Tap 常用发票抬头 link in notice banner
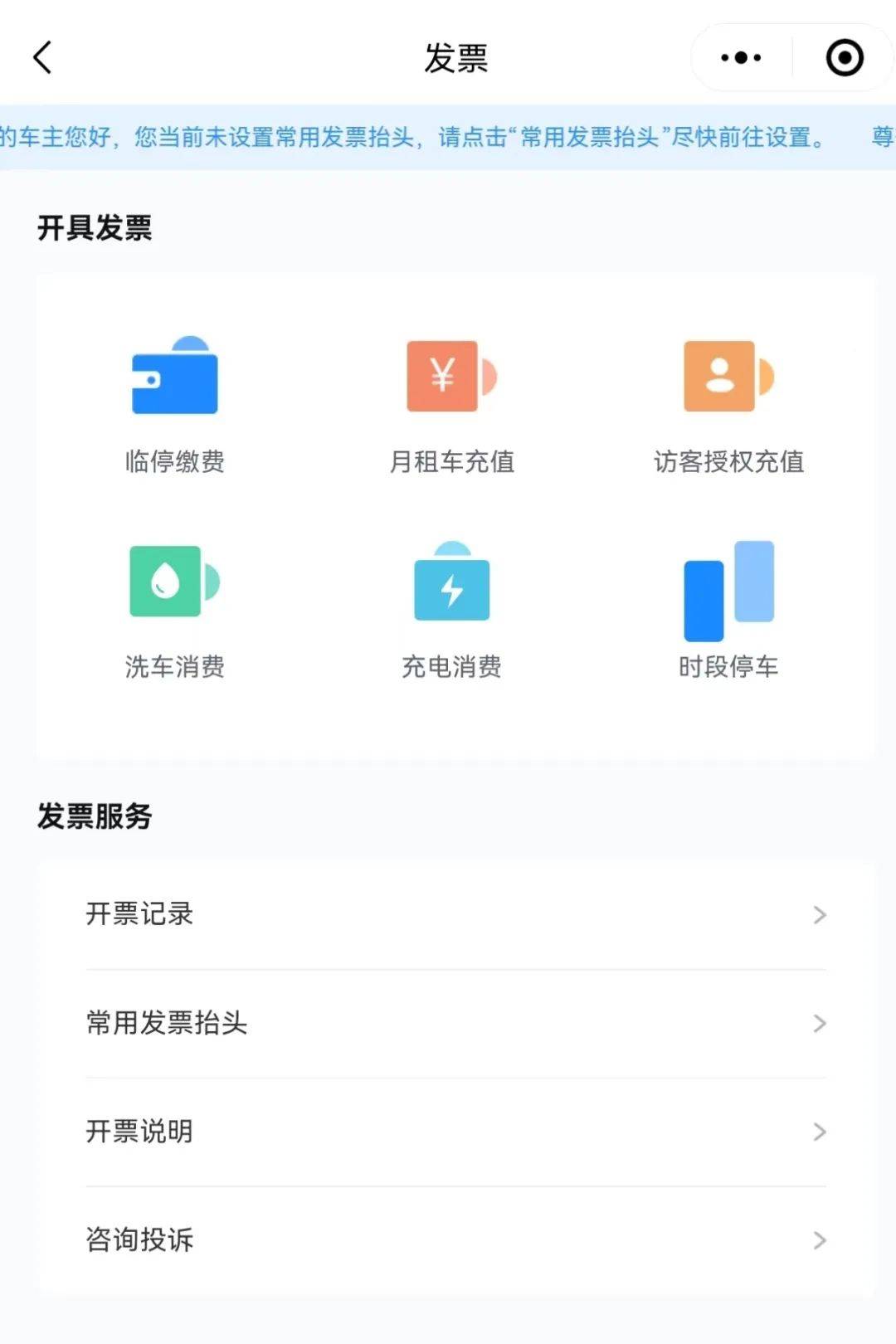 pyautogui.click(x=581, y=138)
